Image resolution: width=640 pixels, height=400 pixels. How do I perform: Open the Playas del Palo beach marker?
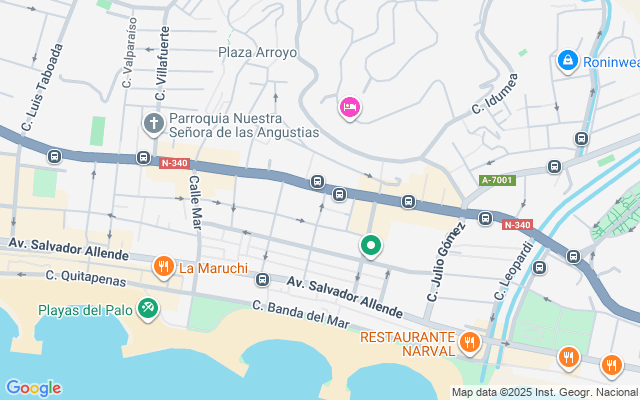(147, 309)
